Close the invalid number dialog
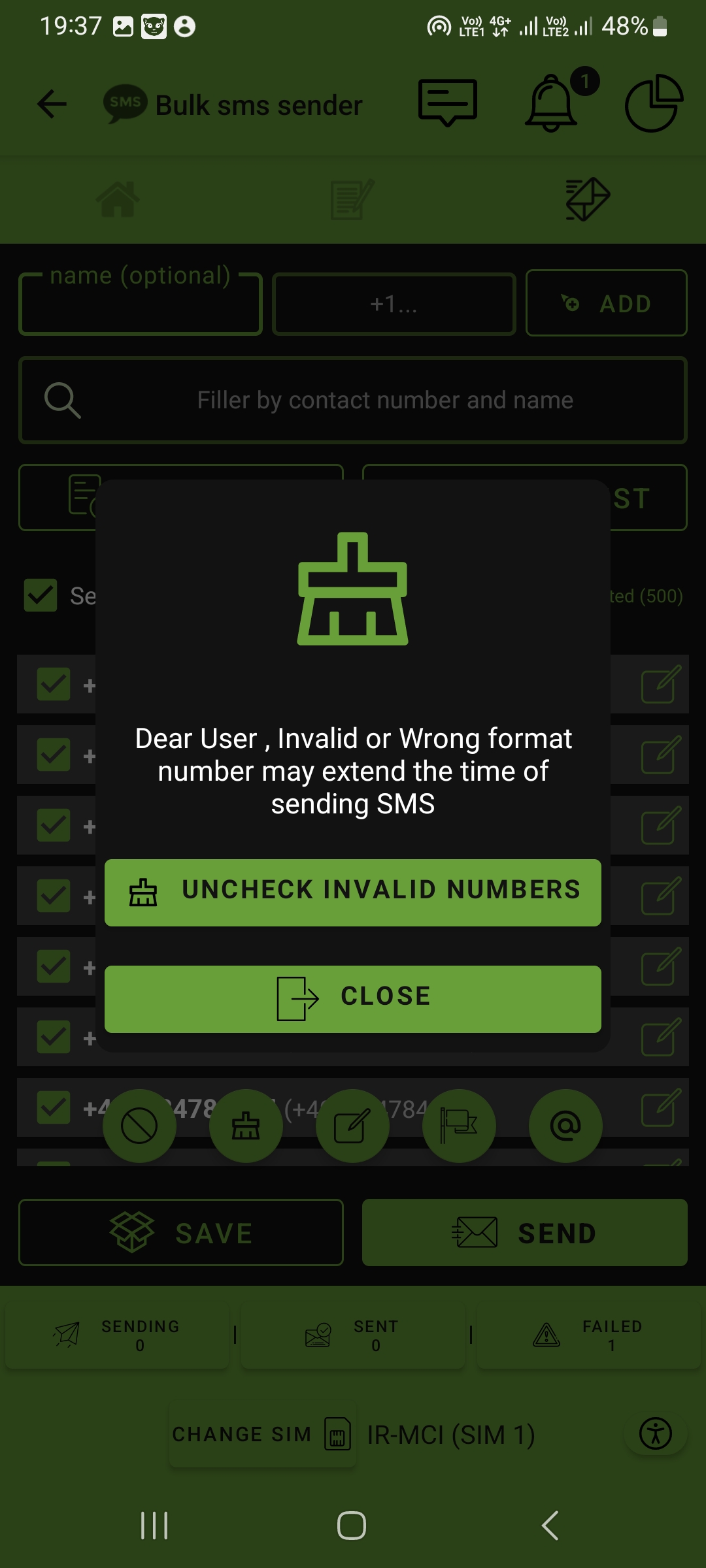The width and height of the screenshot is (706, 1568). coord(353,999)
